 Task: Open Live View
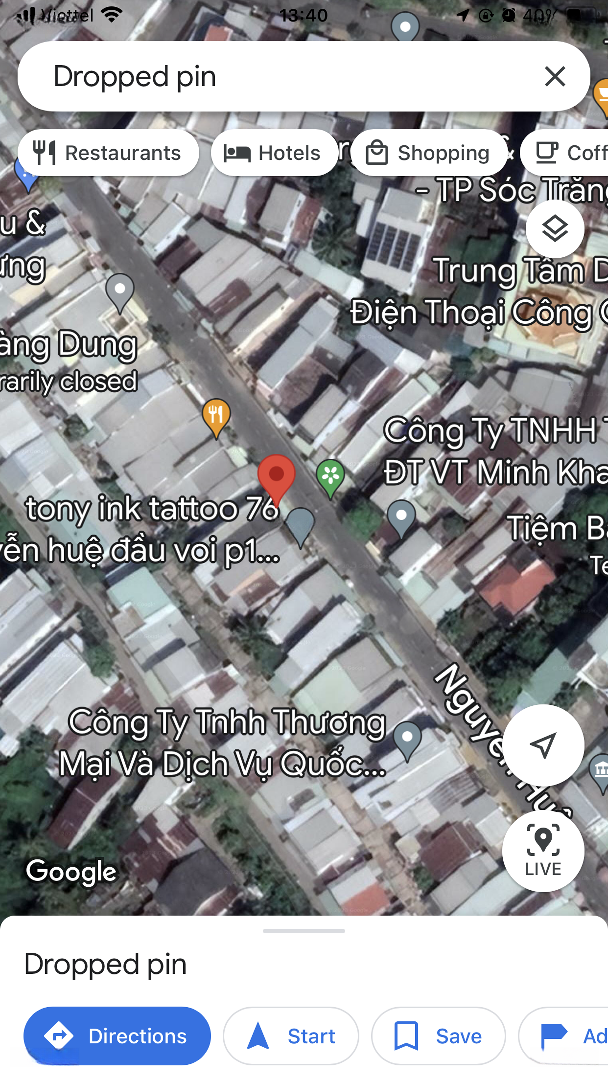tap(543, 851)
